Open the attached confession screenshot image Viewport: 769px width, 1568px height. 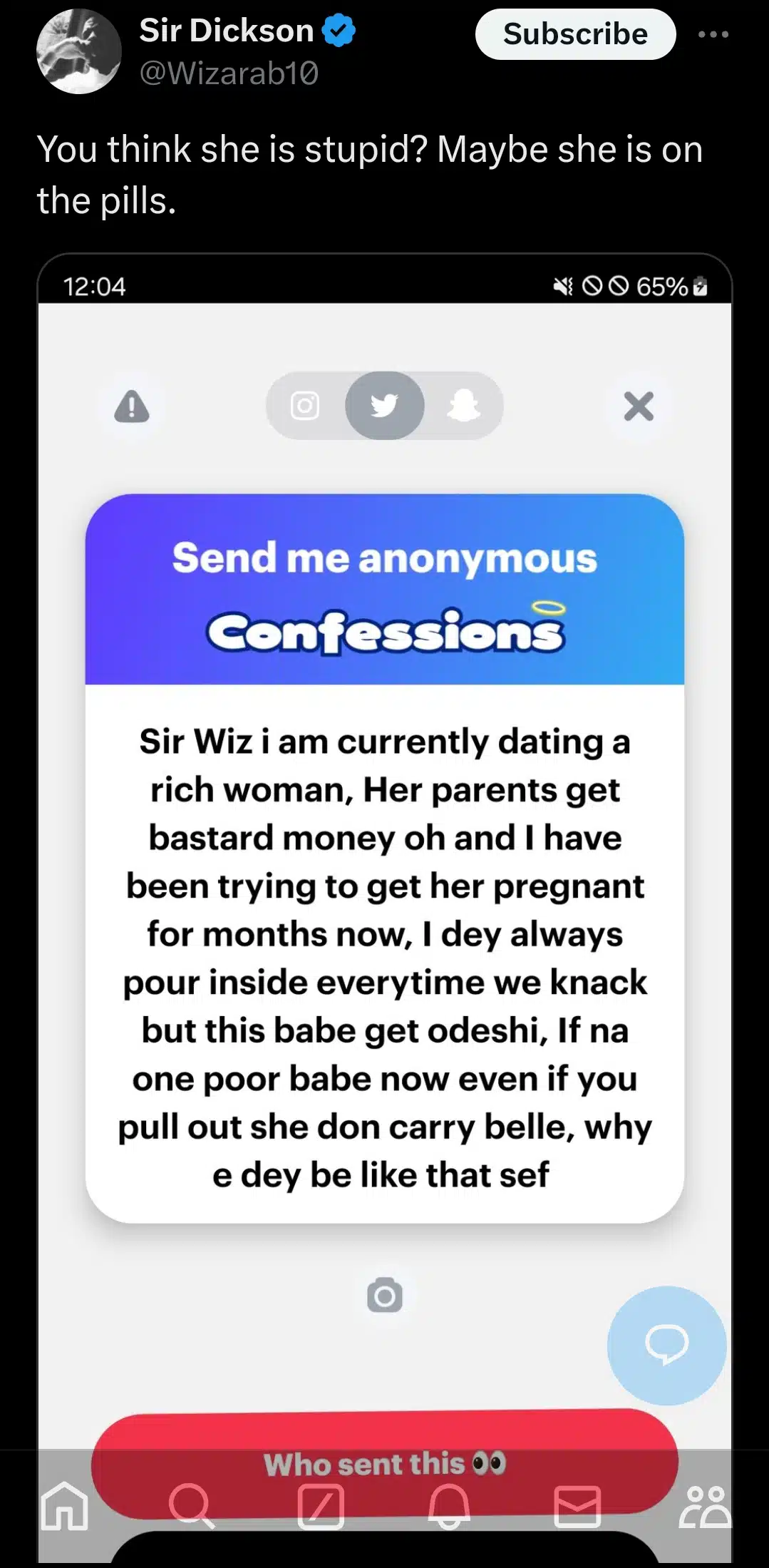pyautogui.click(x=385, y=856)
